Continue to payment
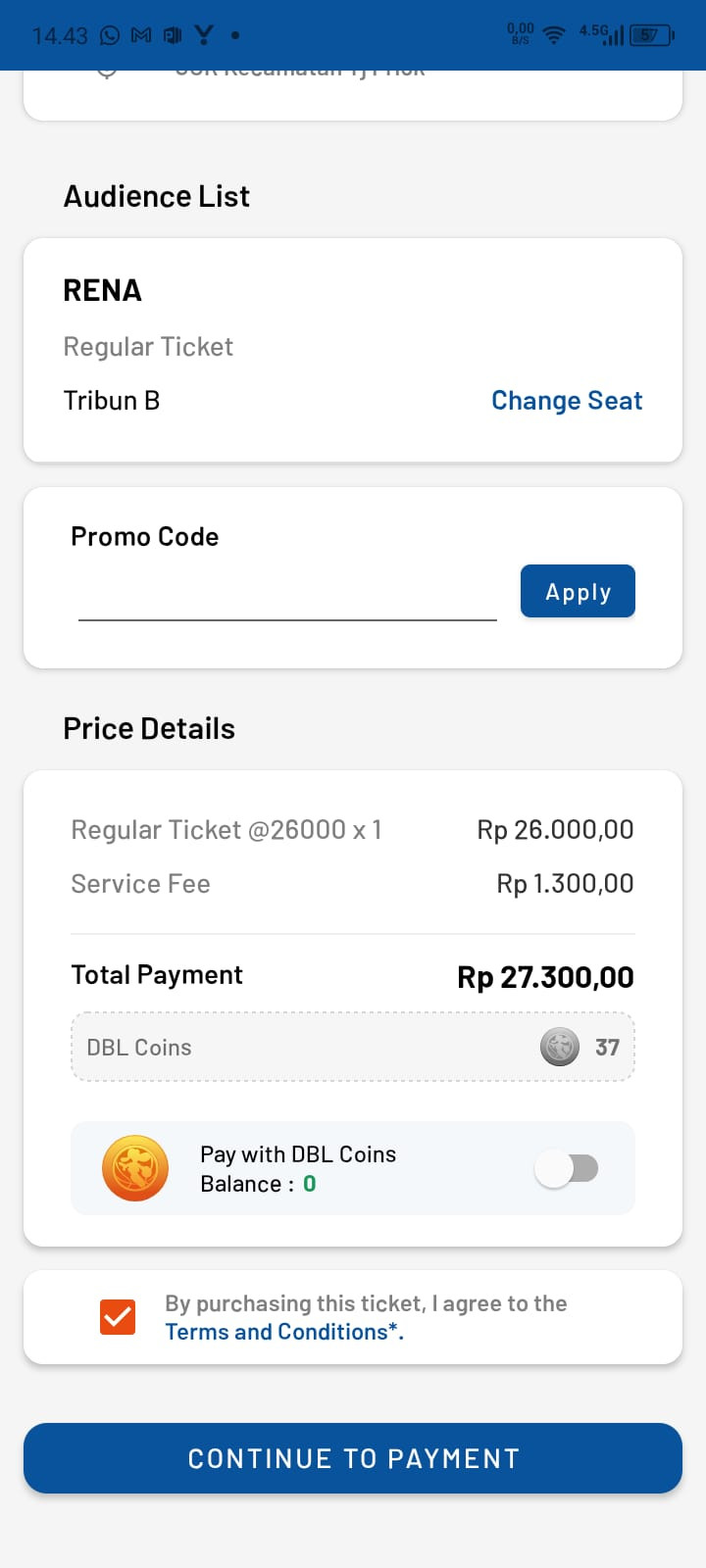 [353, 1458]
